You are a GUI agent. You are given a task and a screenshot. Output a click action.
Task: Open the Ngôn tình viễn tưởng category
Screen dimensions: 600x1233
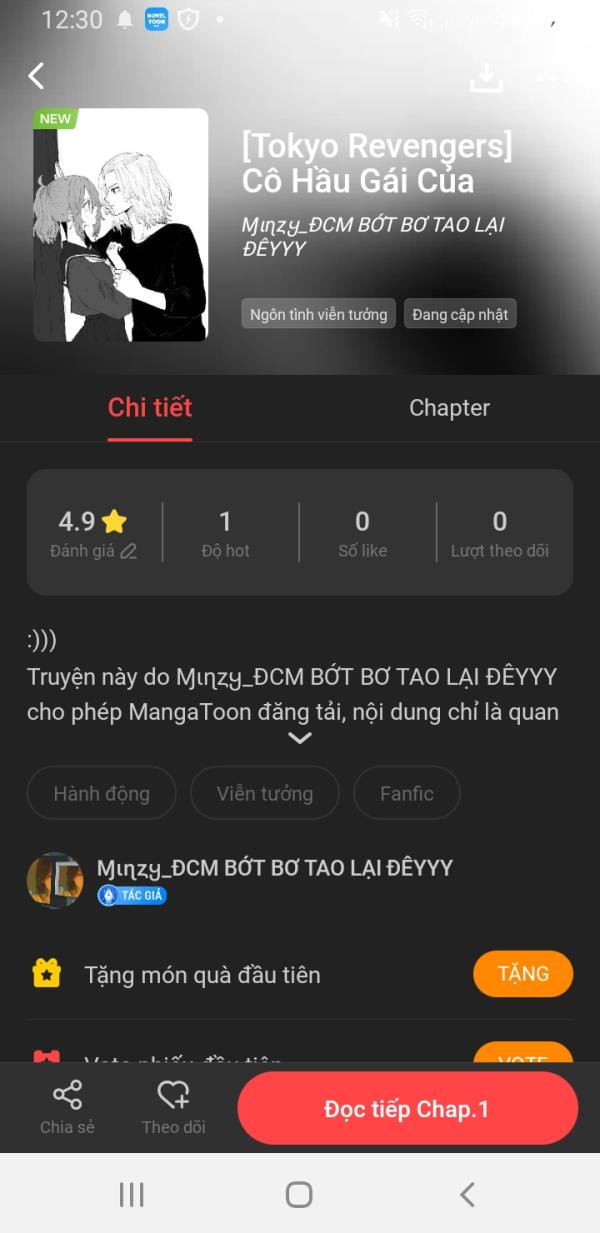(x=318, y=314)
